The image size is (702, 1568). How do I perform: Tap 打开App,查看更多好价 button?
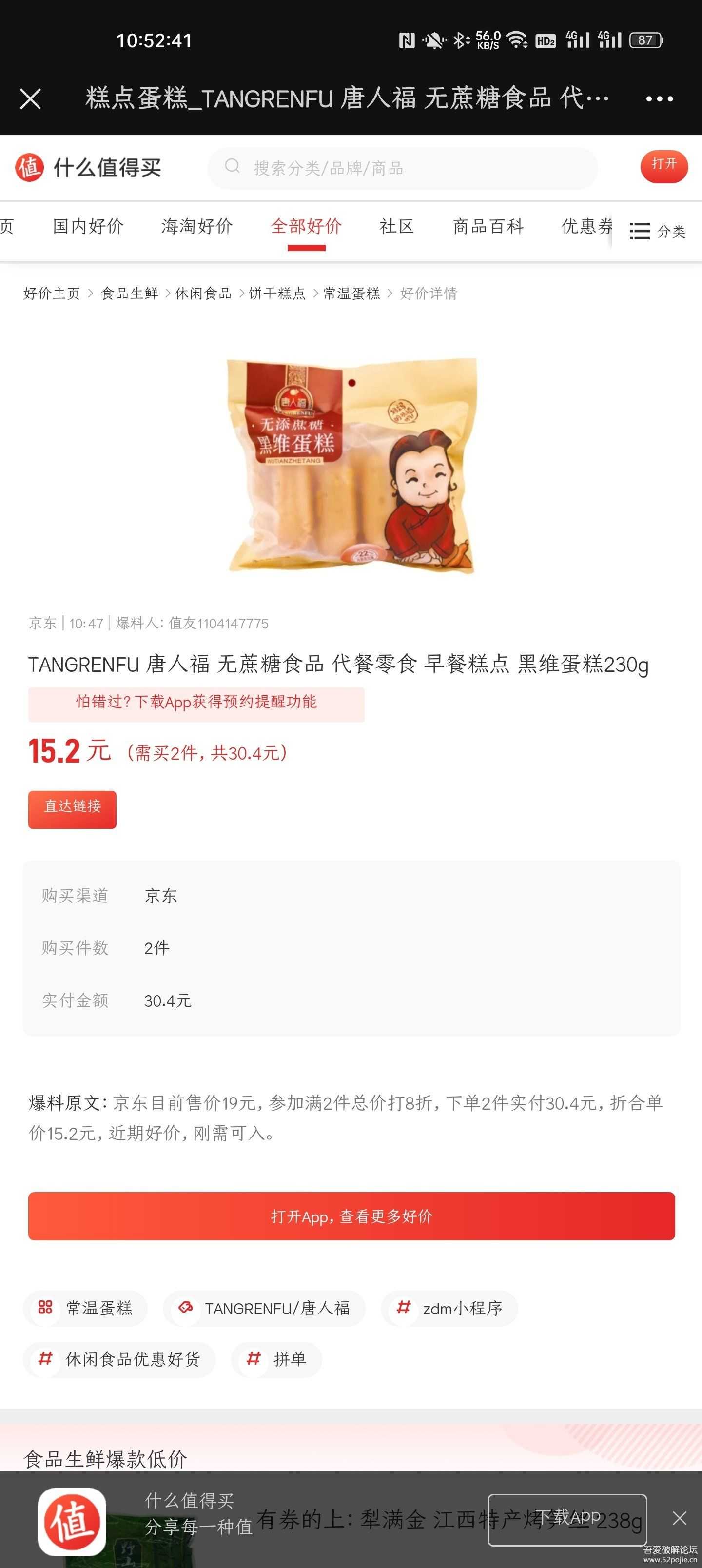pyautogui.click(x=351, y=1215)
